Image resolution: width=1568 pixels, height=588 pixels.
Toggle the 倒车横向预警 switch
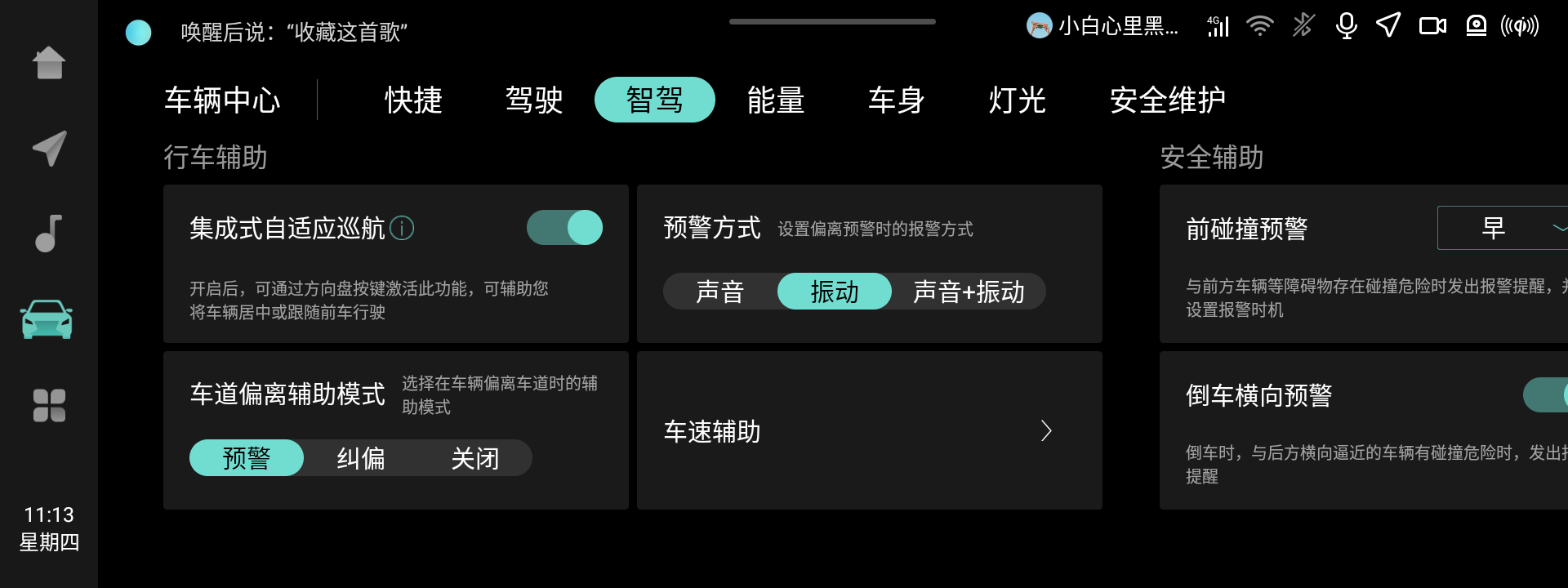1547,395
